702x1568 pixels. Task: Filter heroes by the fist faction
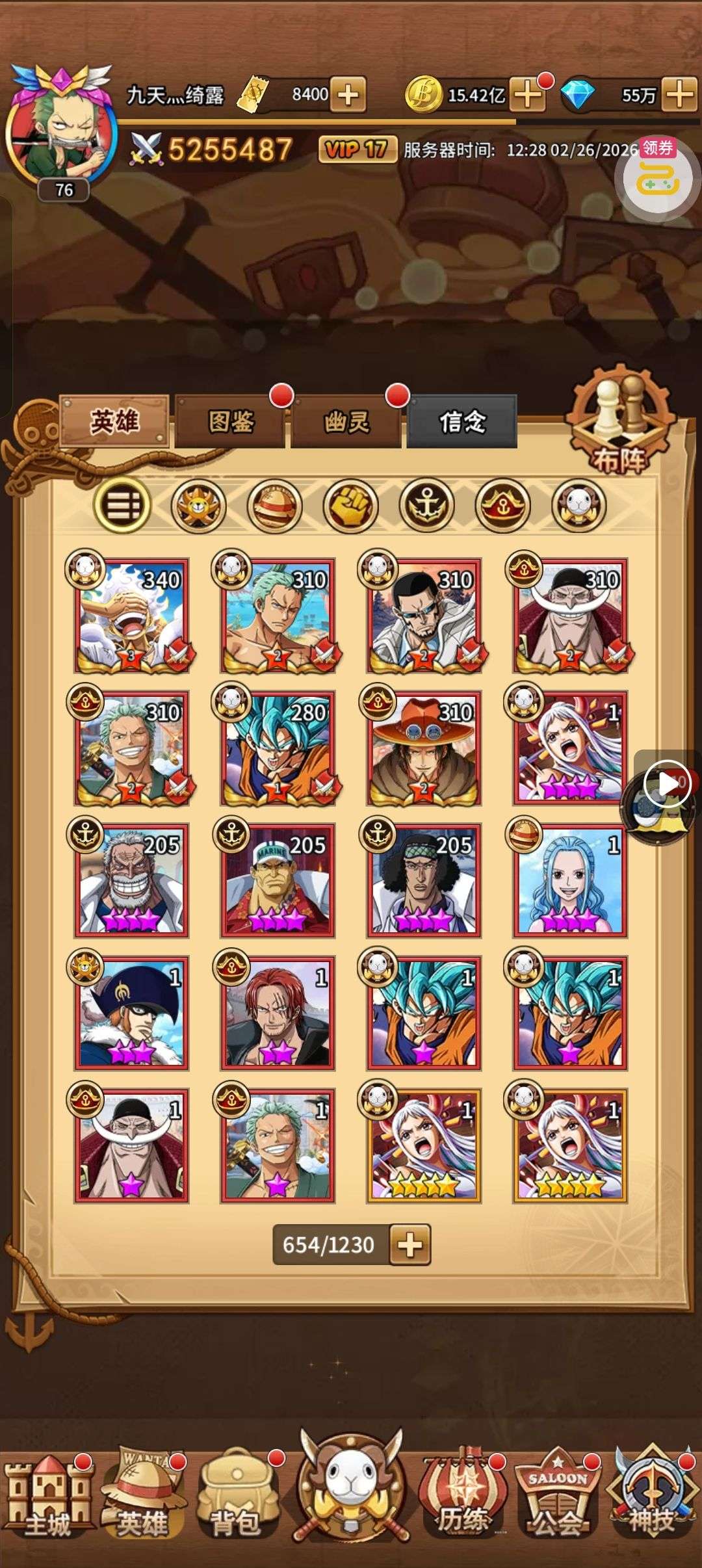pos(350,506)
